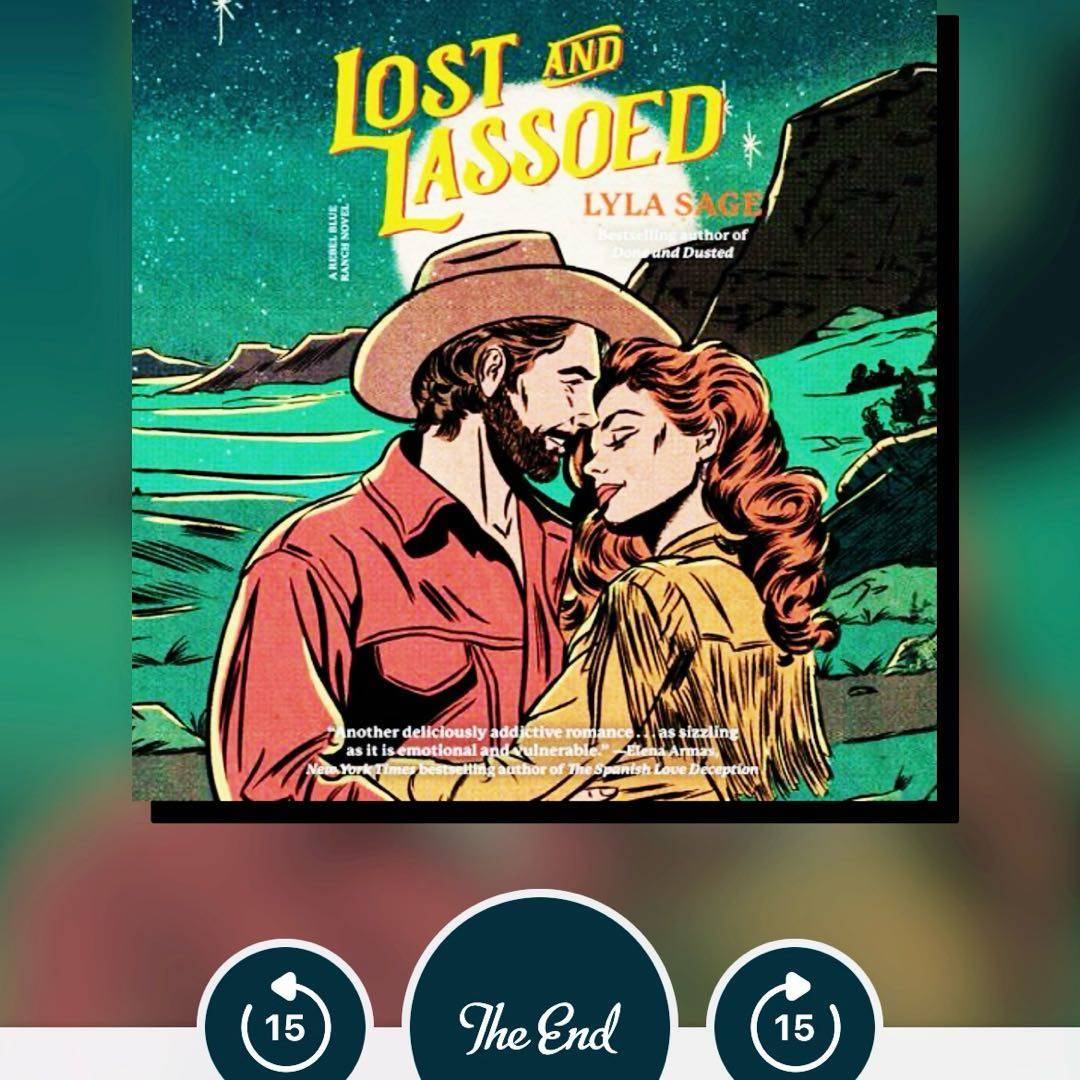Rewind the audiobook 15 seconds

pos(283,1023)
